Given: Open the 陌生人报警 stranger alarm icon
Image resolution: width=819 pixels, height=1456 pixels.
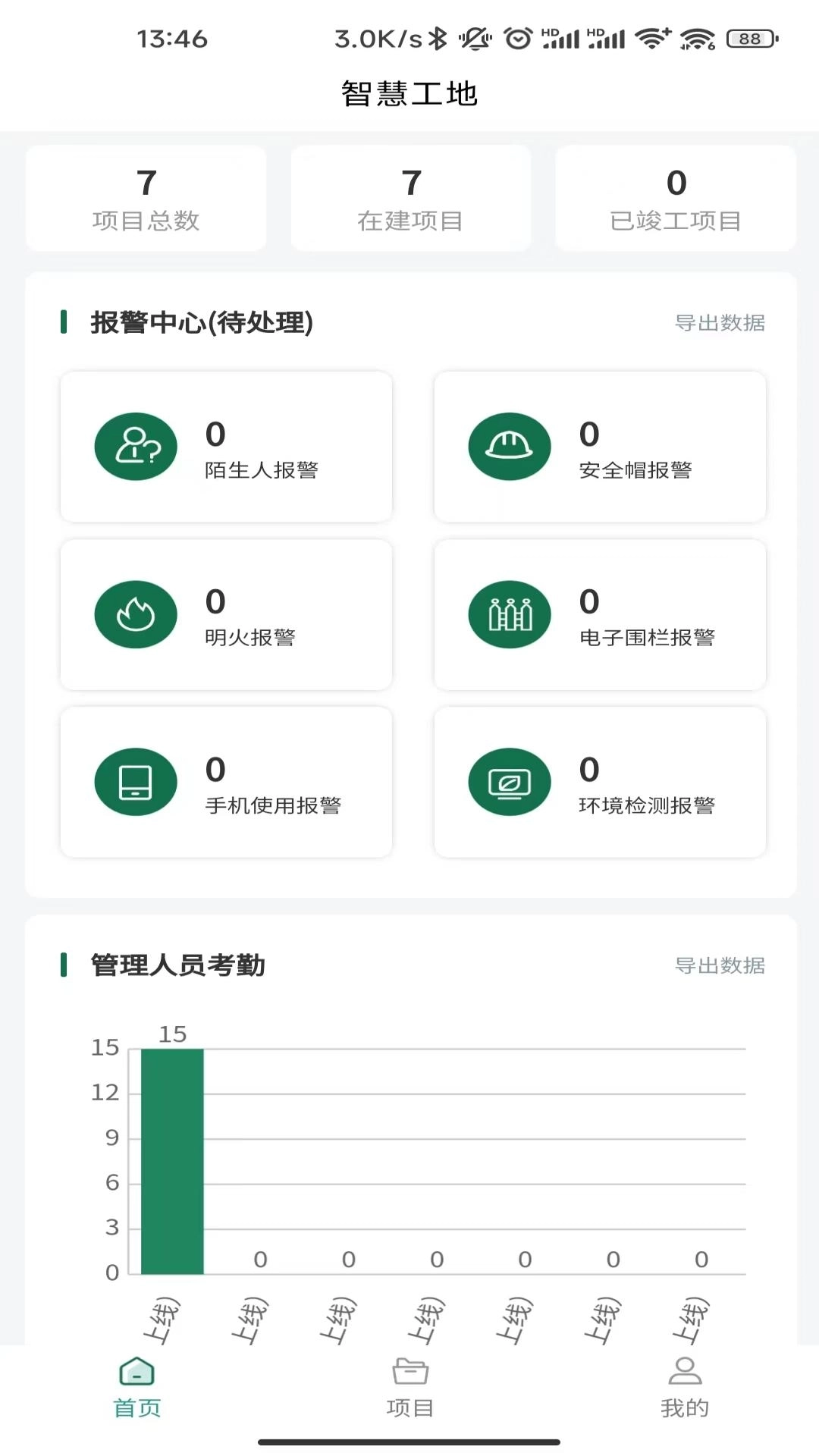Looking at the screenshot, I should (135, 447).
